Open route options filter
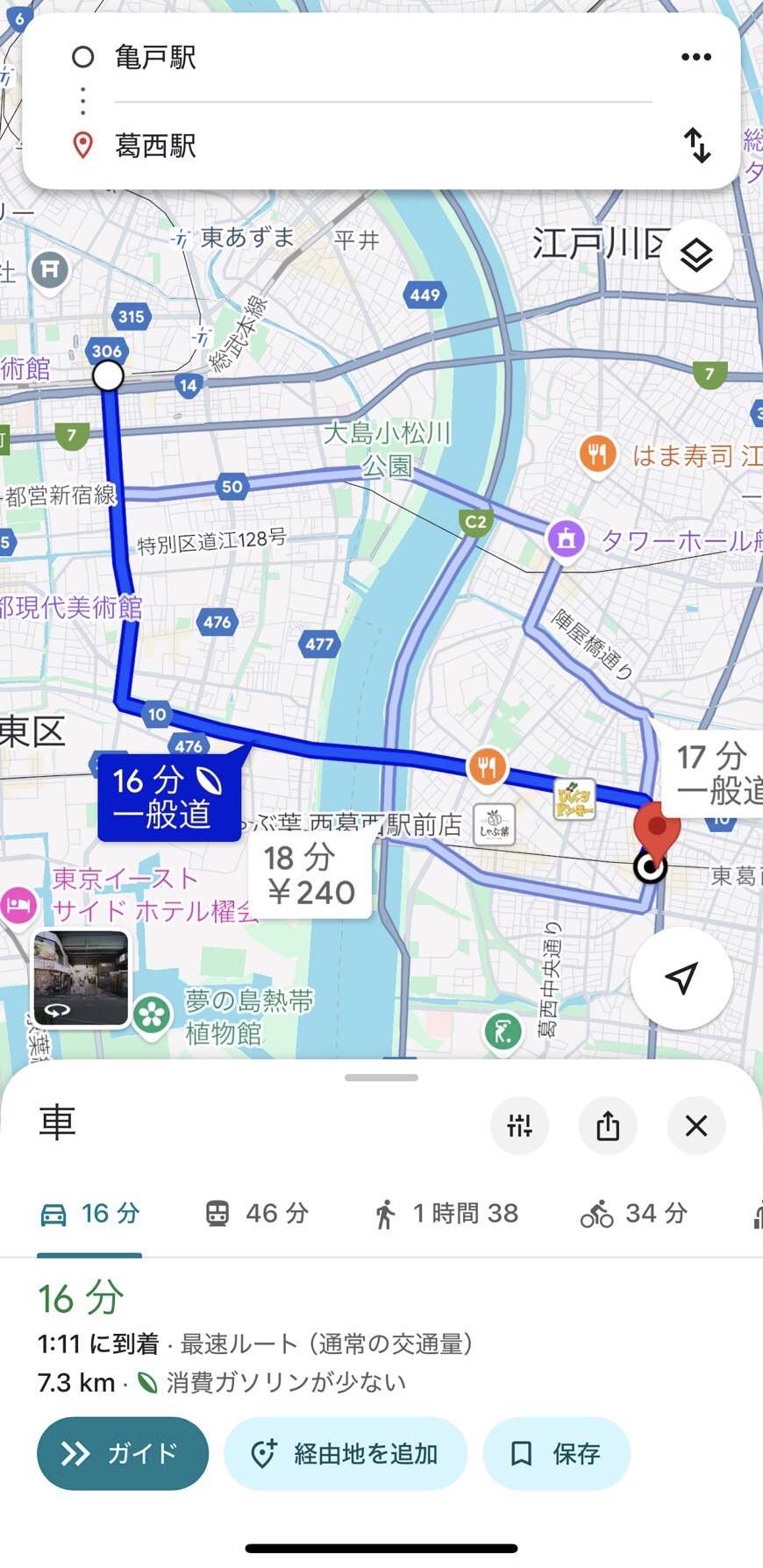The height and width of the screenshot is (1568, 763). [x=519, y=1125]
